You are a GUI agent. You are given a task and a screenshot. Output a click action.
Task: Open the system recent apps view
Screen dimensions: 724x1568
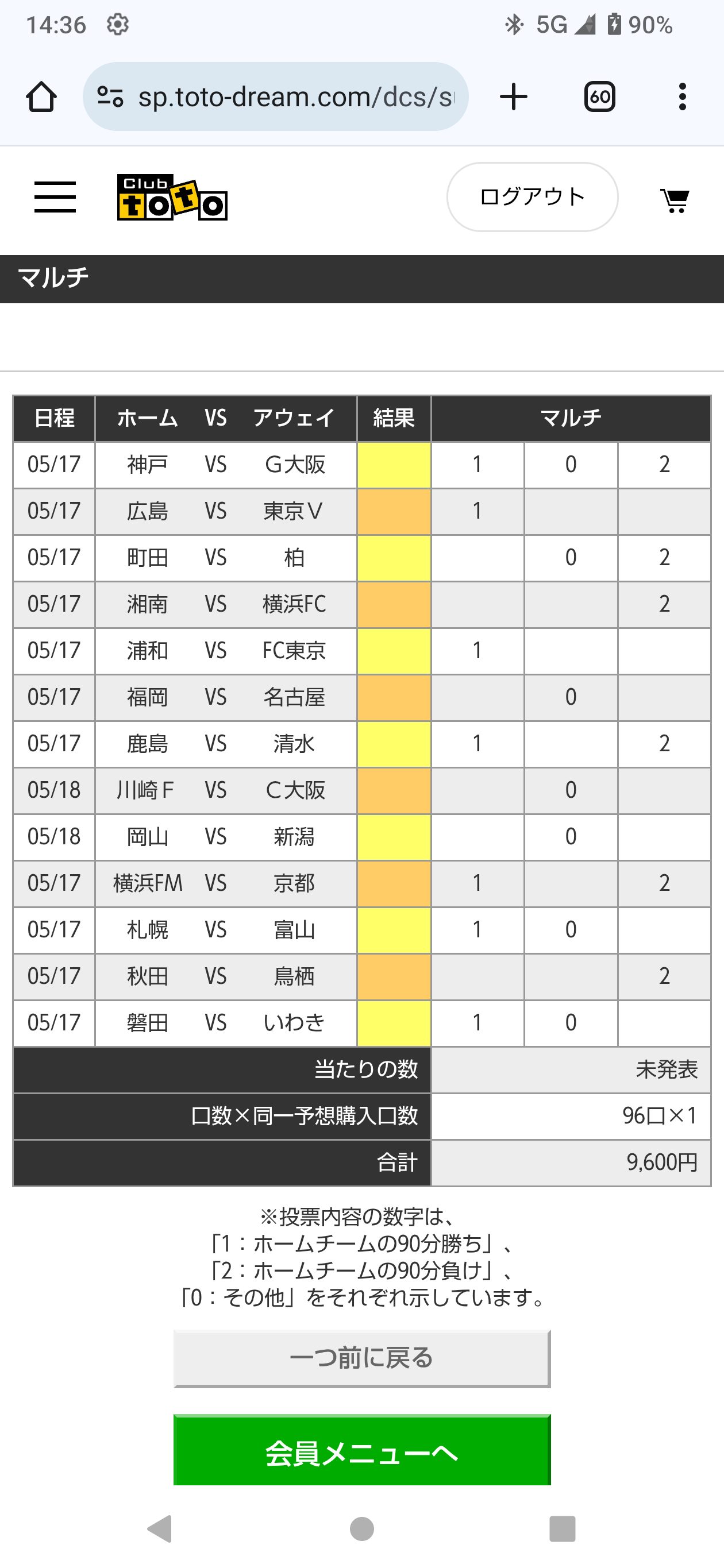point(562,1528)
